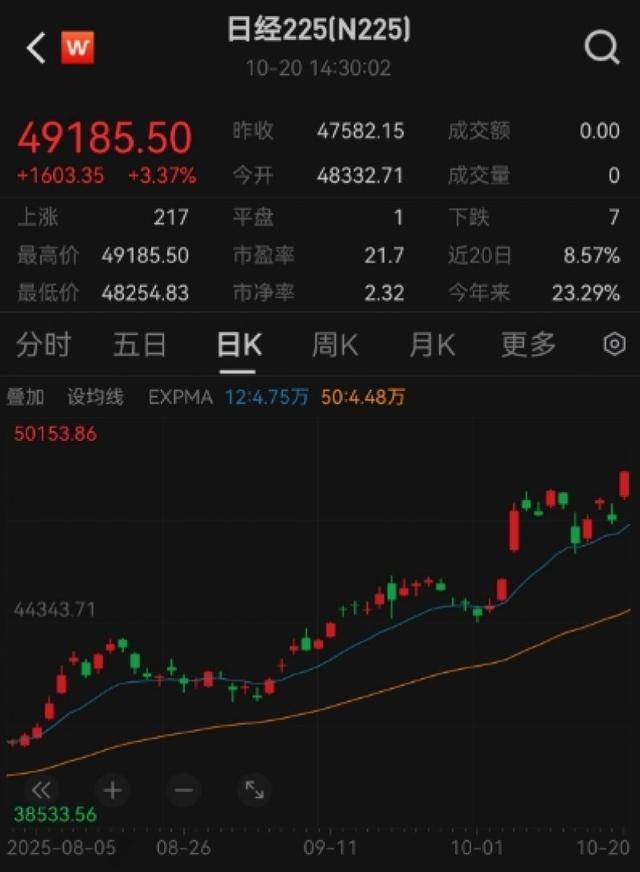Go back using the top arrow
Viewport: 640px width, 872px height.
click(x=36, y=47)
